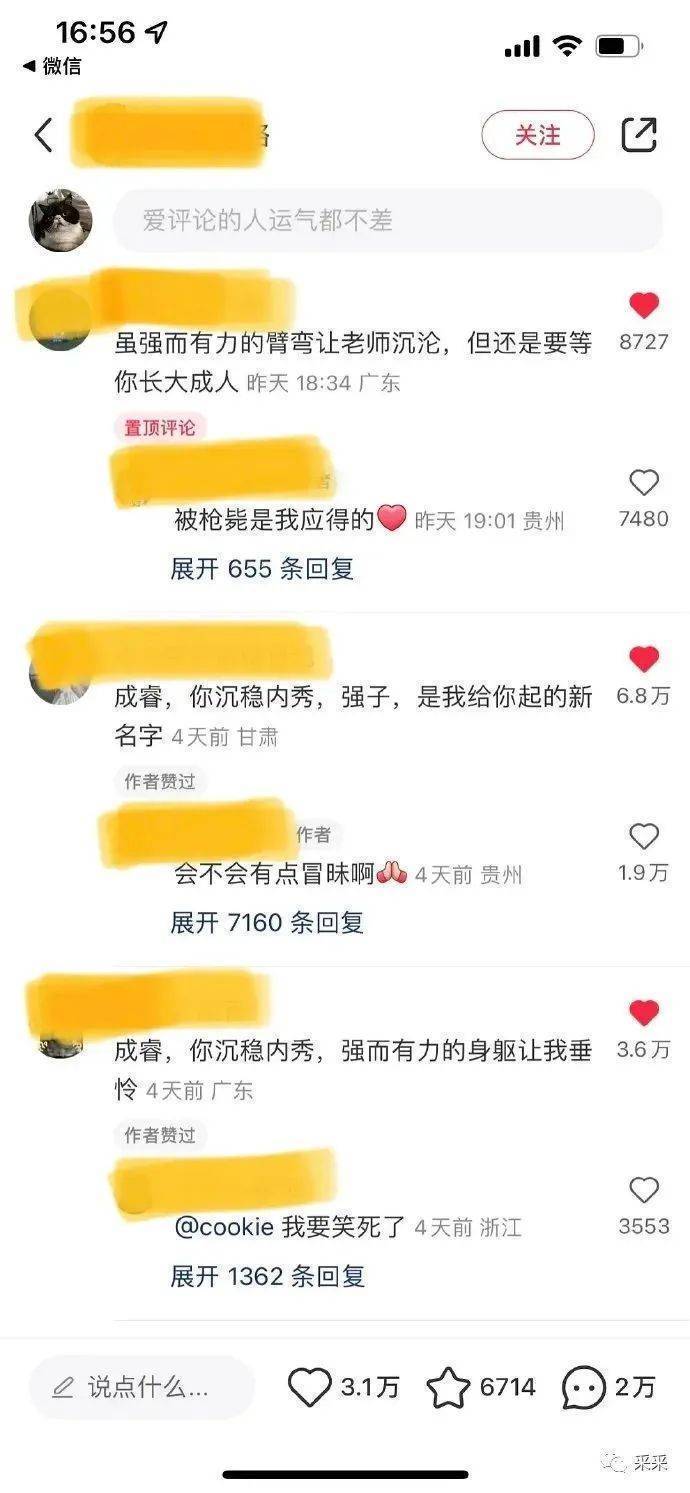Open the 说点什么 input box

(140, 1387)
